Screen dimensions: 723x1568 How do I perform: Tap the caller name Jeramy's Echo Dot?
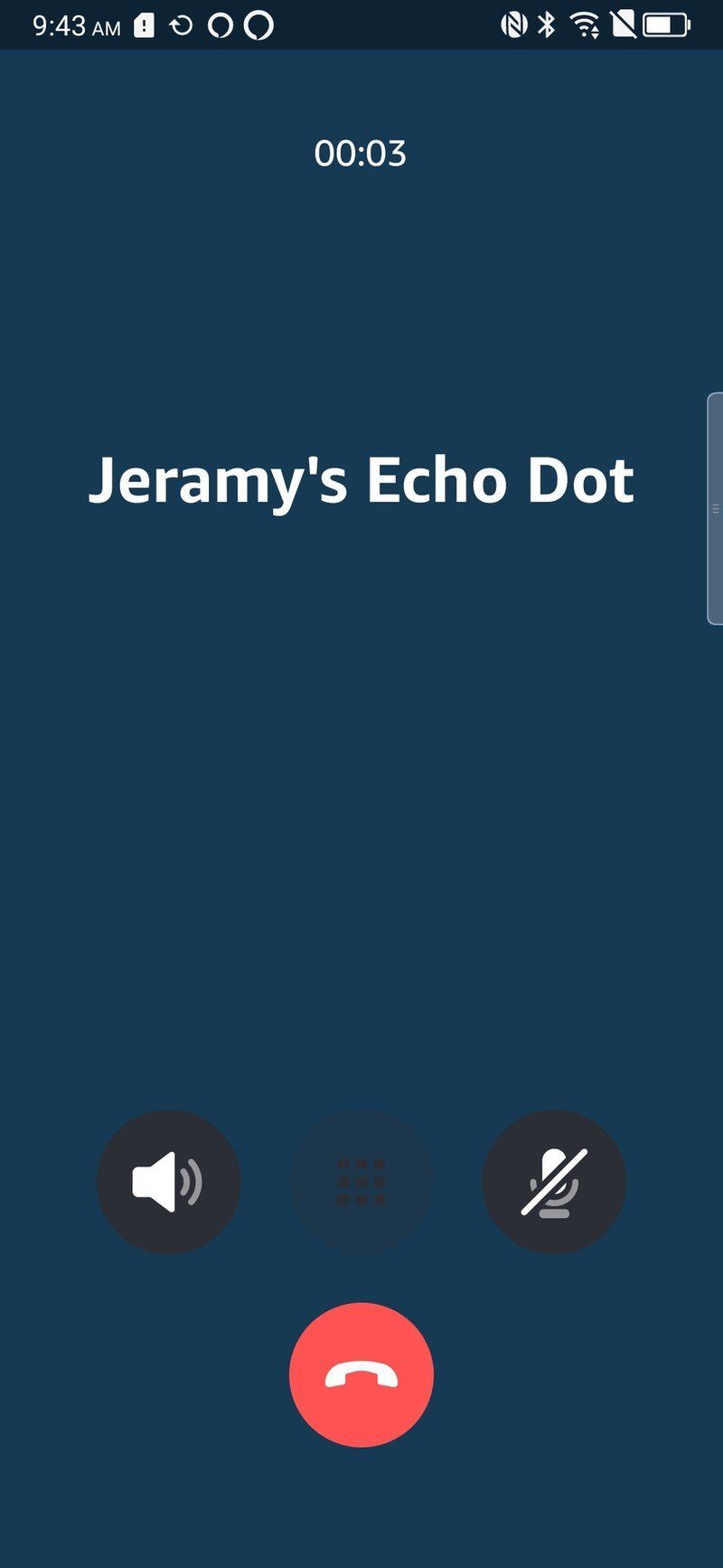tap(361, 480)
